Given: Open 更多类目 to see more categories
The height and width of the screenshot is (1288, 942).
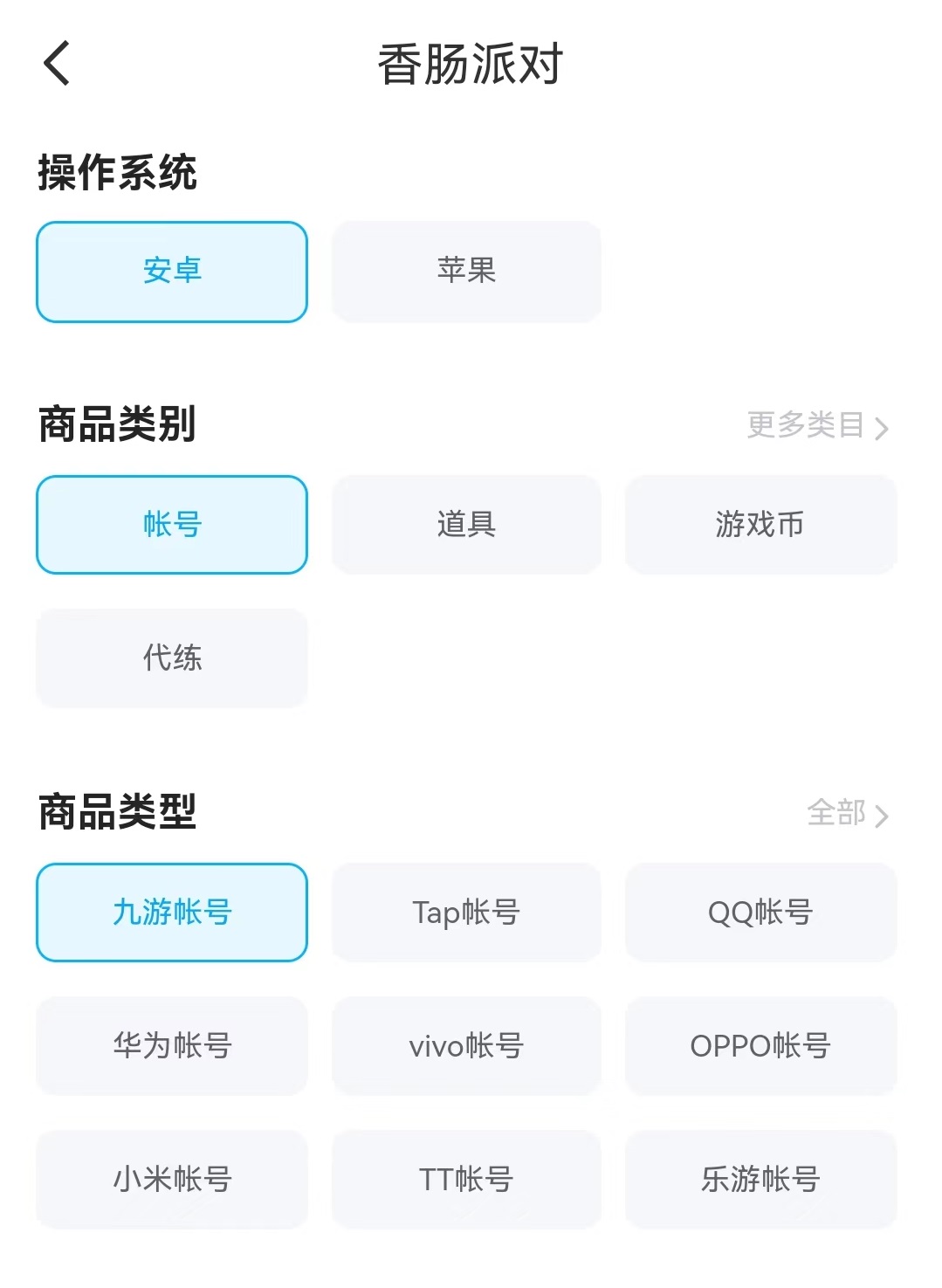Looking at the screenshot, I should click(x=817, y=426).
